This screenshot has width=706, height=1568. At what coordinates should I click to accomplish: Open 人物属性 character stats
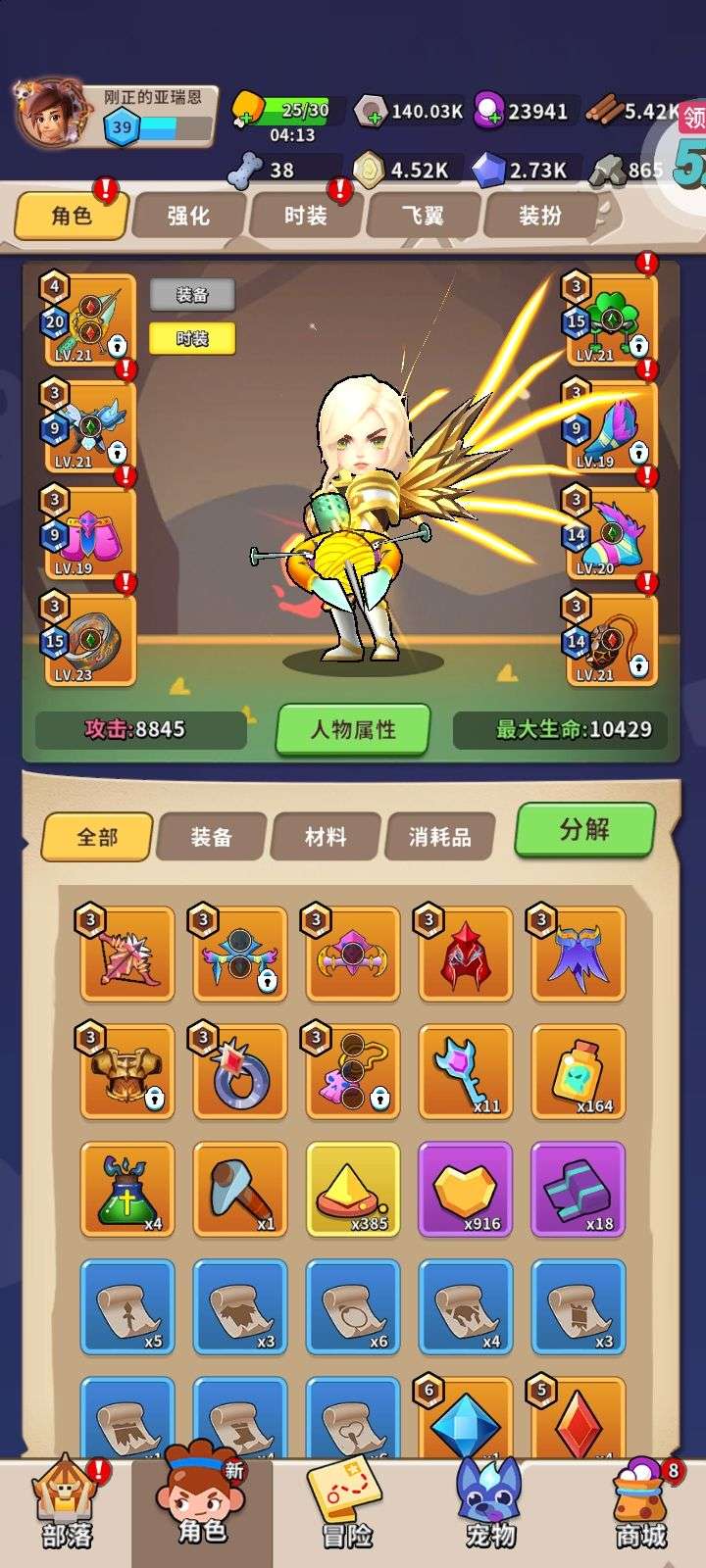[x=353, y=730]
